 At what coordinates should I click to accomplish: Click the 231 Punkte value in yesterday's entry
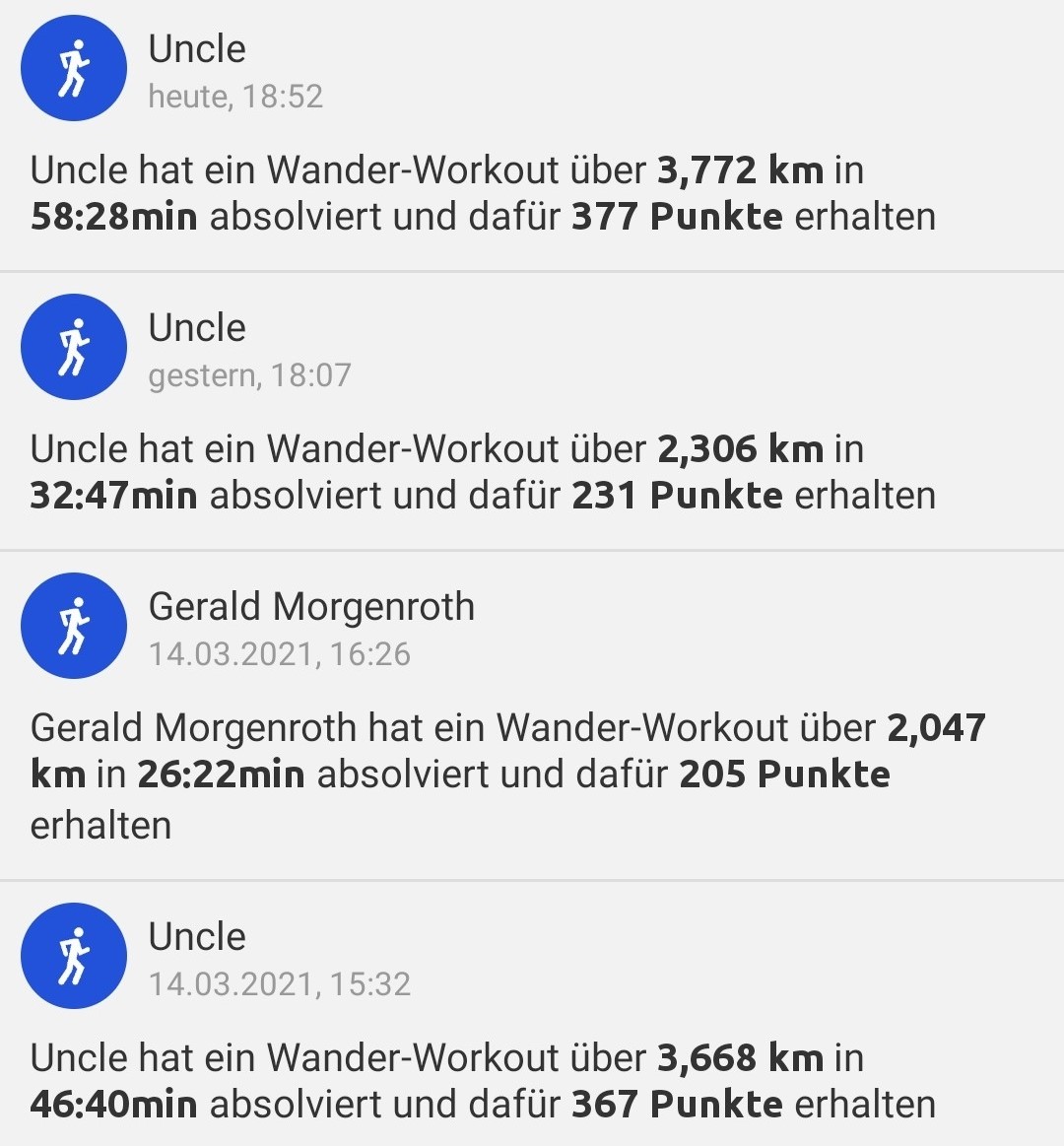679,496
